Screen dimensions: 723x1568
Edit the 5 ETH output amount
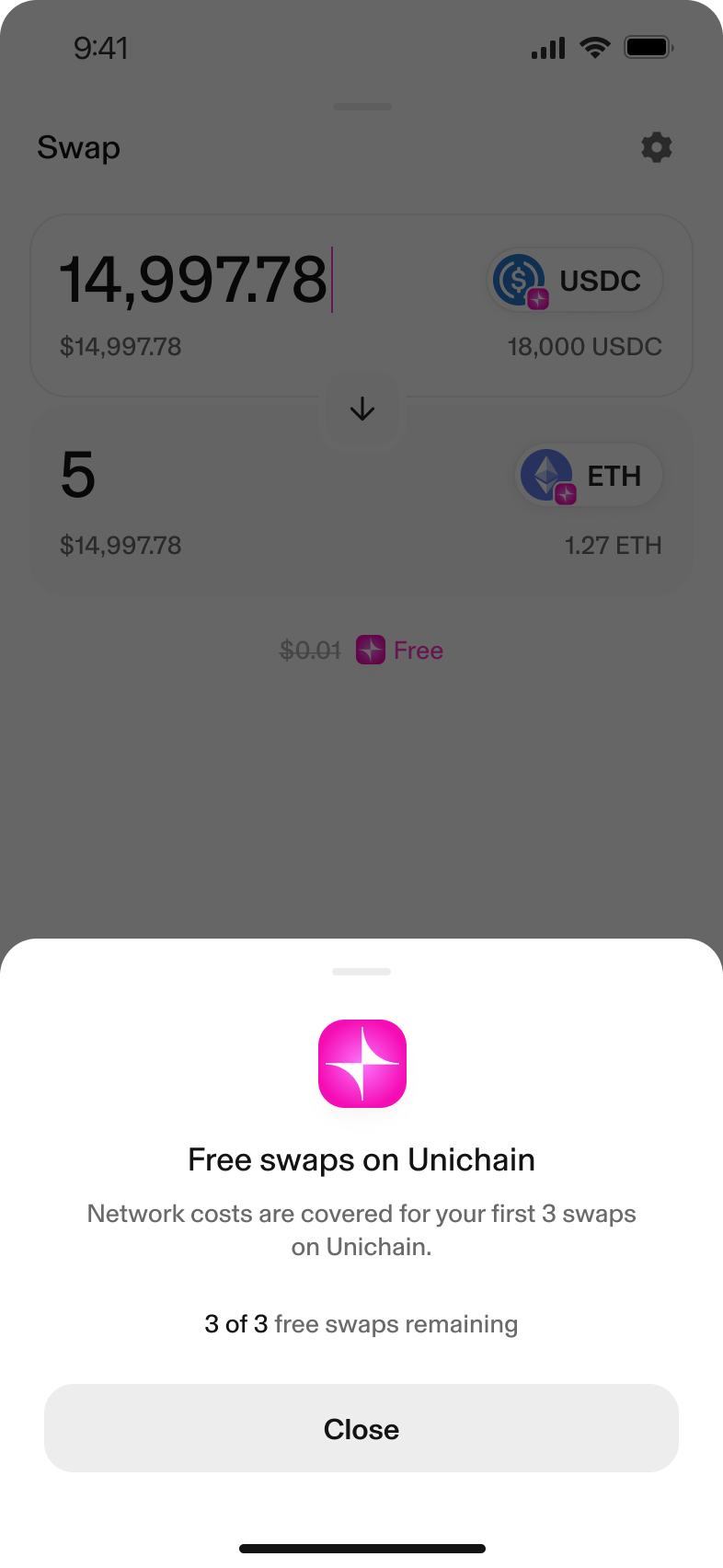(x=78, y=475)
